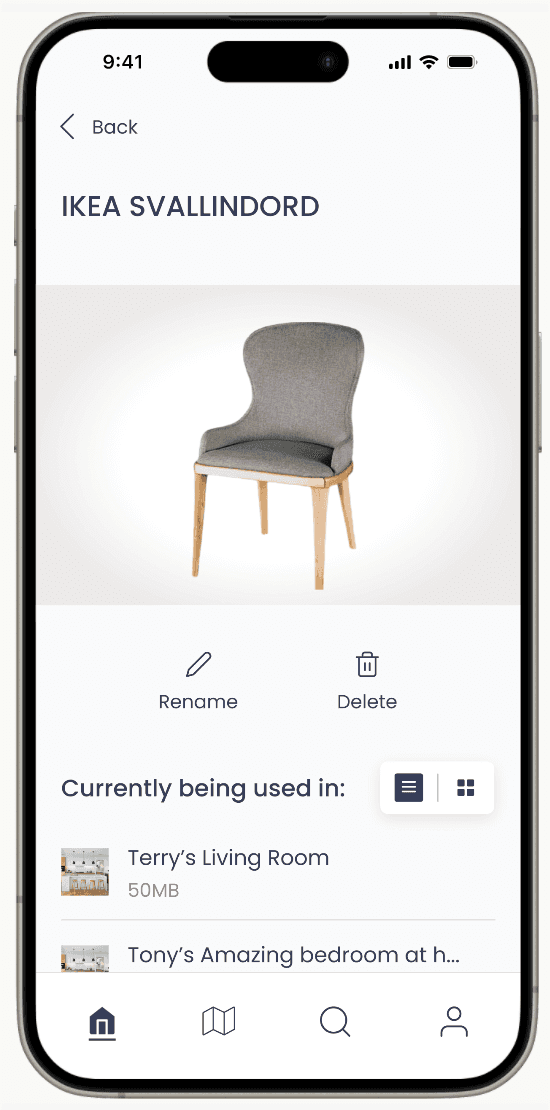This screenshot has width=550, height=1110.
Task: Open the search tab
Action: (335, 1022)
